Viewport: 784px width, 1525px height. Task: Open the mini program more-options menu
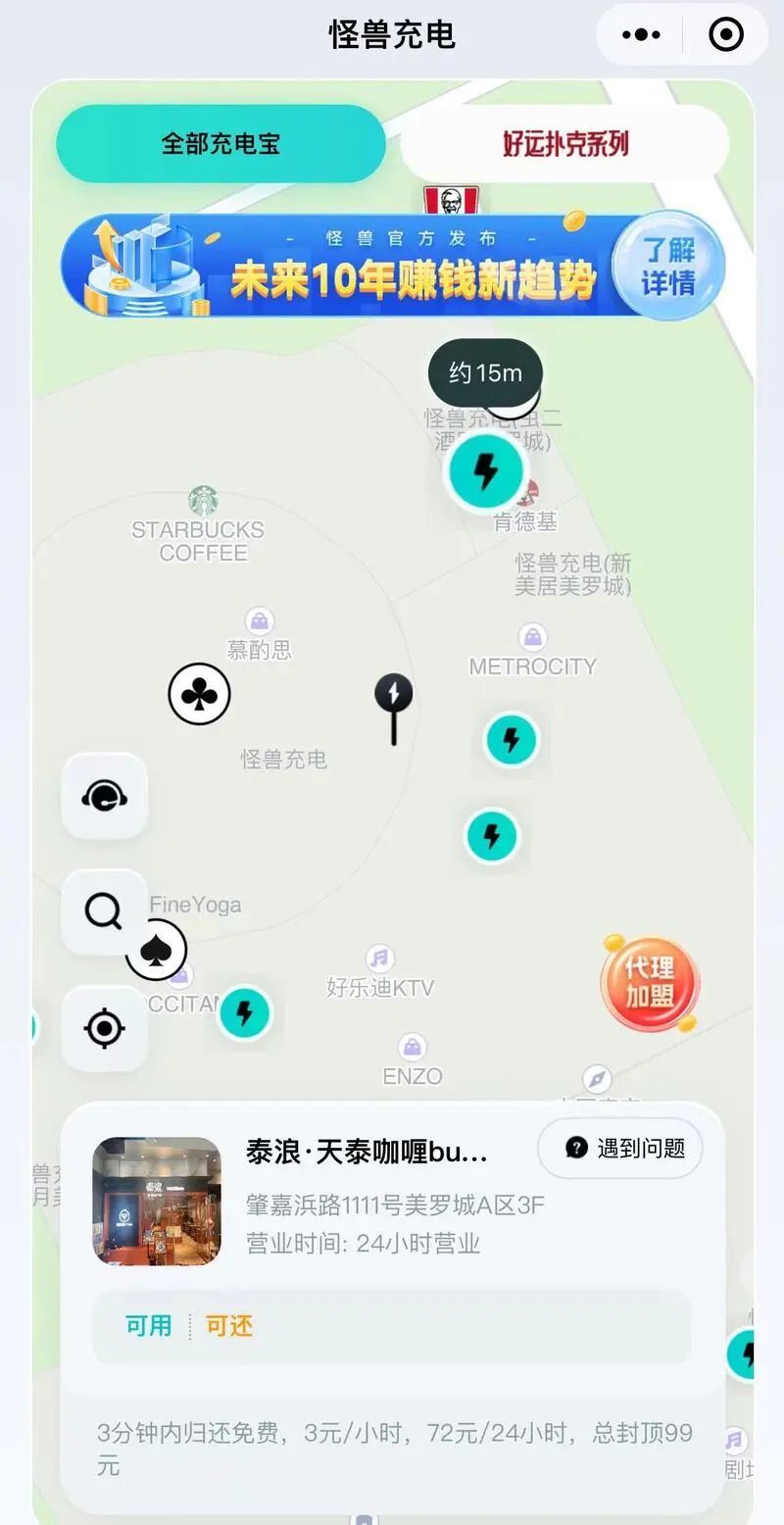(641, 35)
